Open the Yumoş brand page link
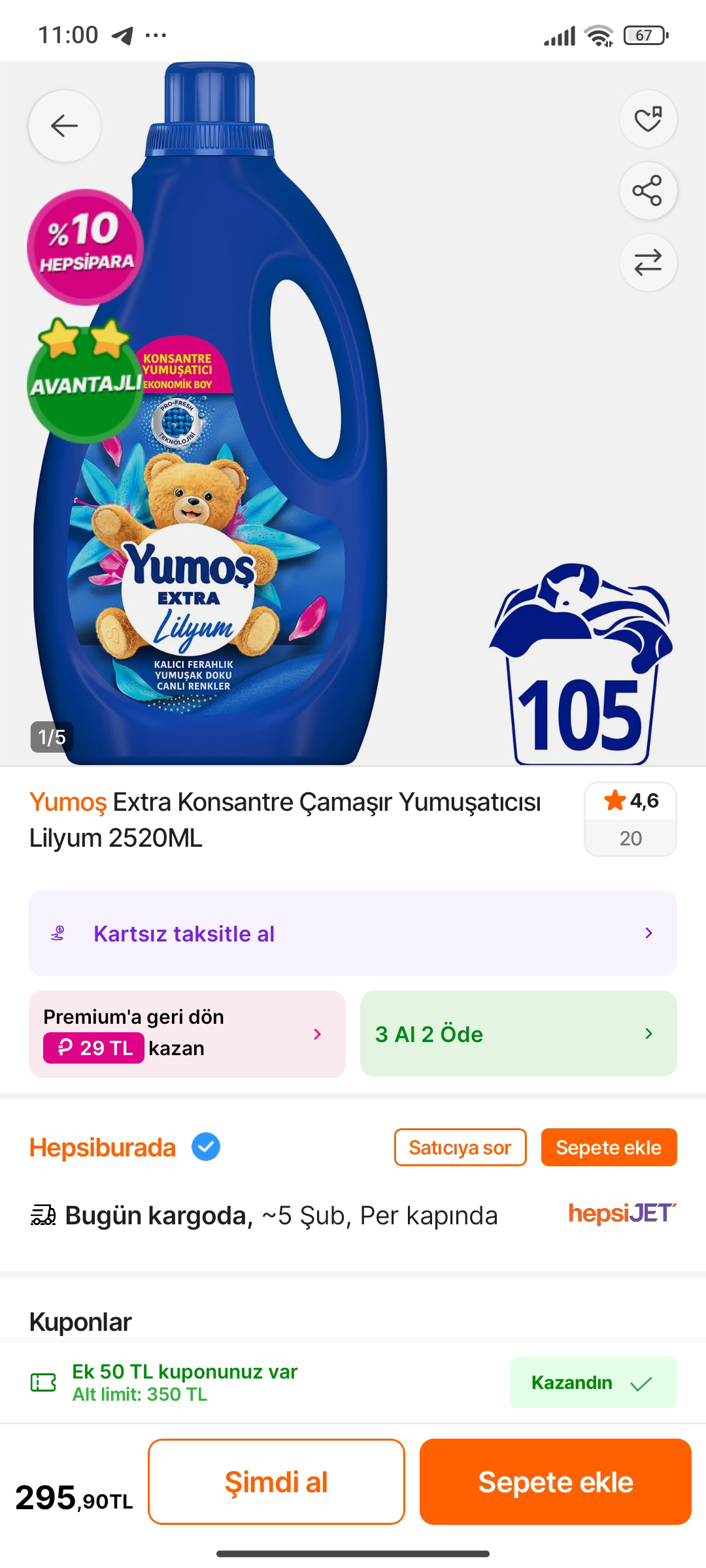This screenshot has width=706, height=1568. [65, 806]
